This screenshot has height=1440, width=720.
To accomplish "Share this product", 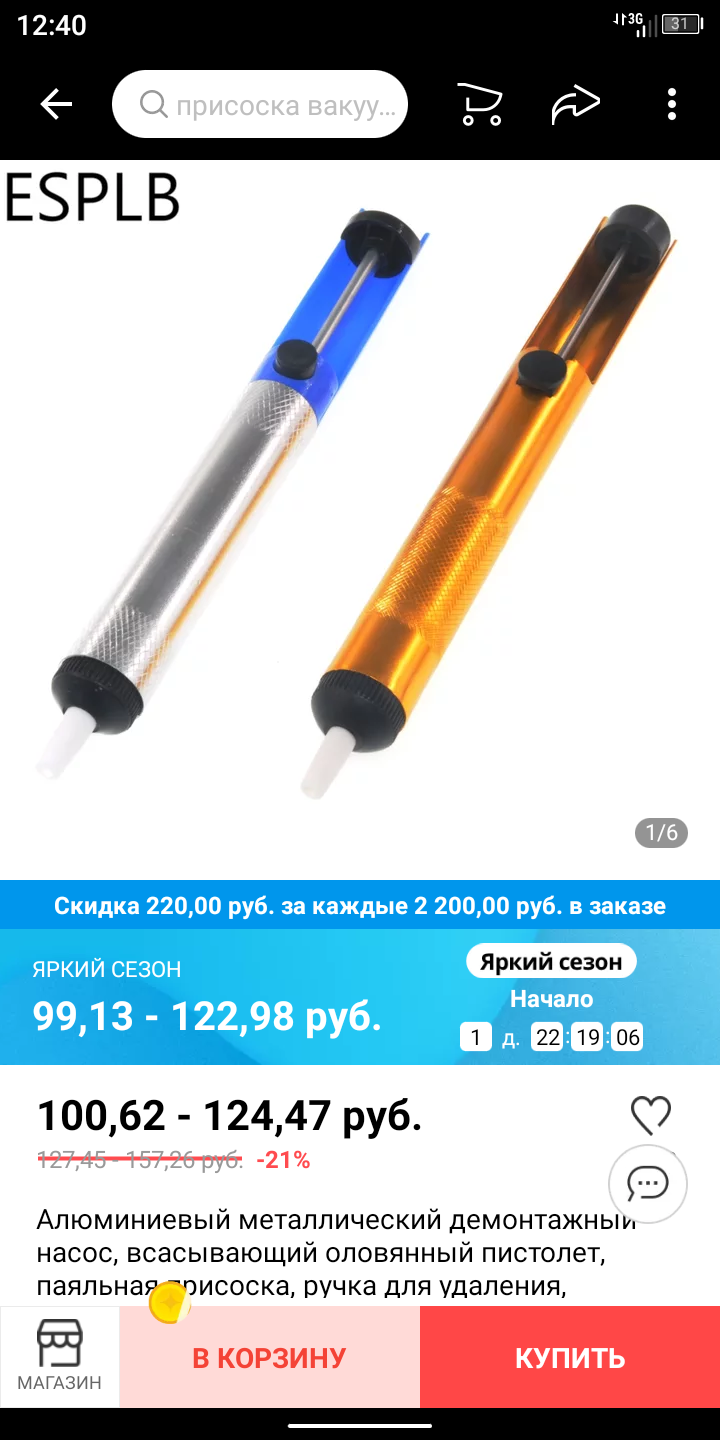I will (576, 104).
